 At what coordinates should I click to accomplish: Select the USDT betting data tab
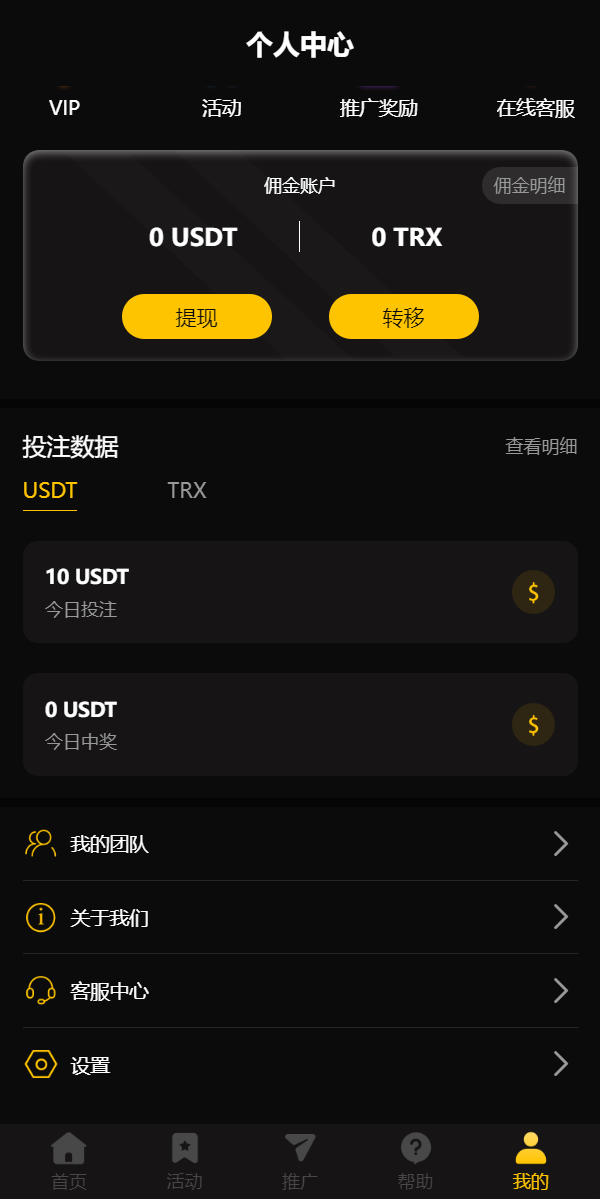coord(50,491)
